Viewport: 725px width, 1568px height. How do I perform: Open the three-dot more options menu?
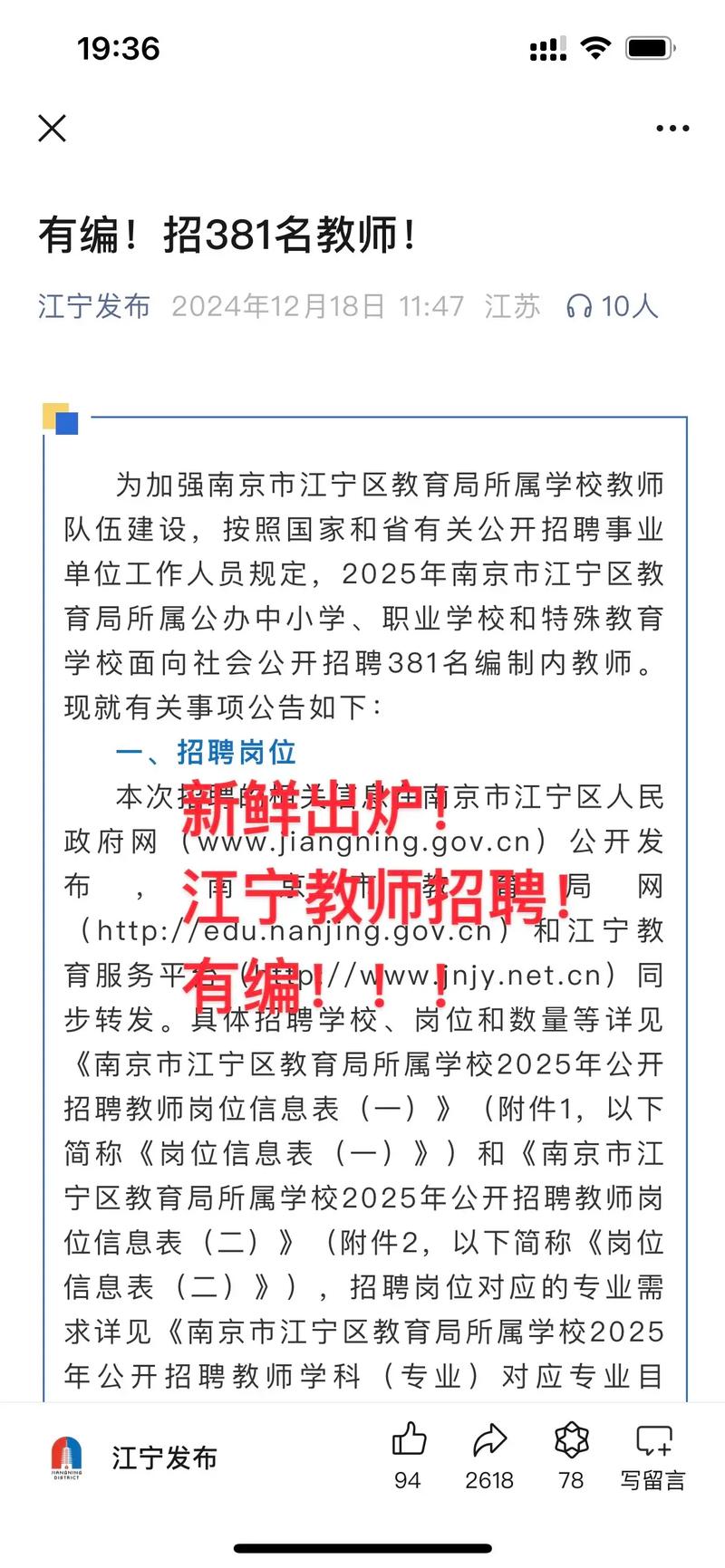672,129
